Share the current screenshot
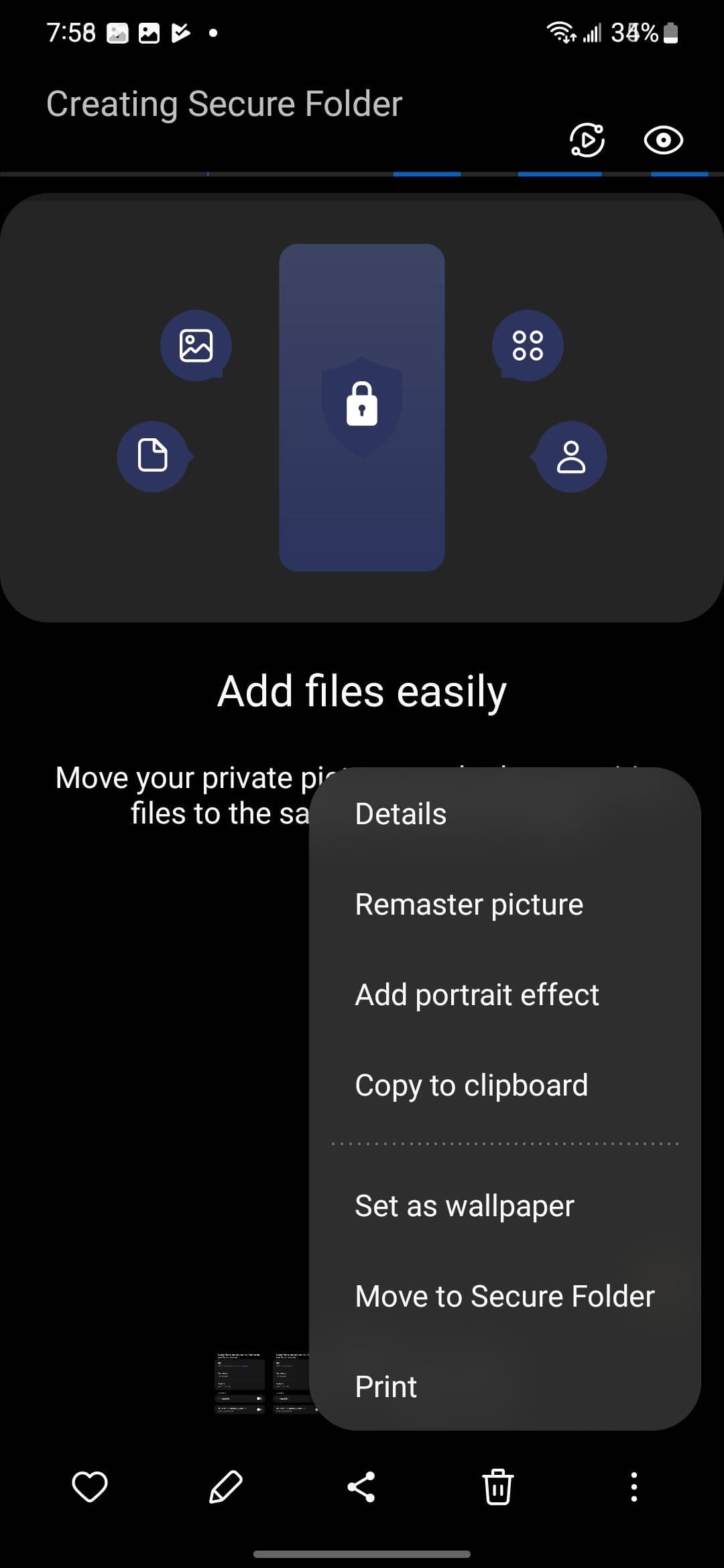 click(362, 1488)
